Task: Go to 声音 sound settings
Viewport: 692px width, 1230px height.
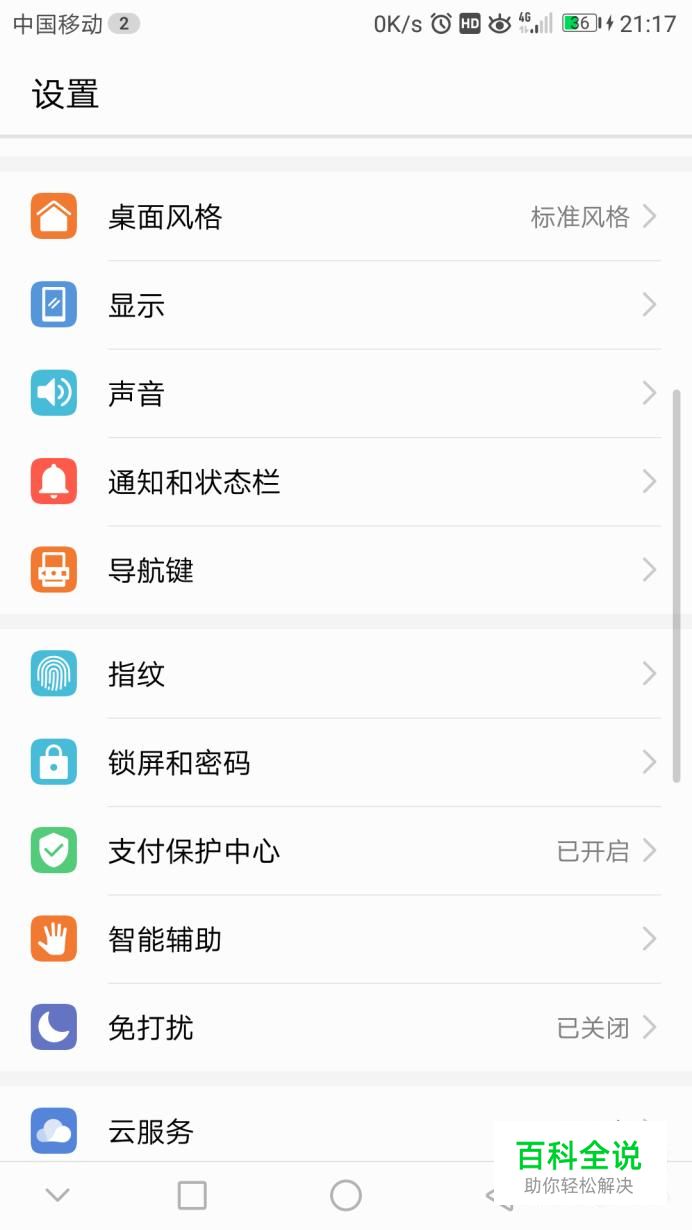Action: pos(345,393)
